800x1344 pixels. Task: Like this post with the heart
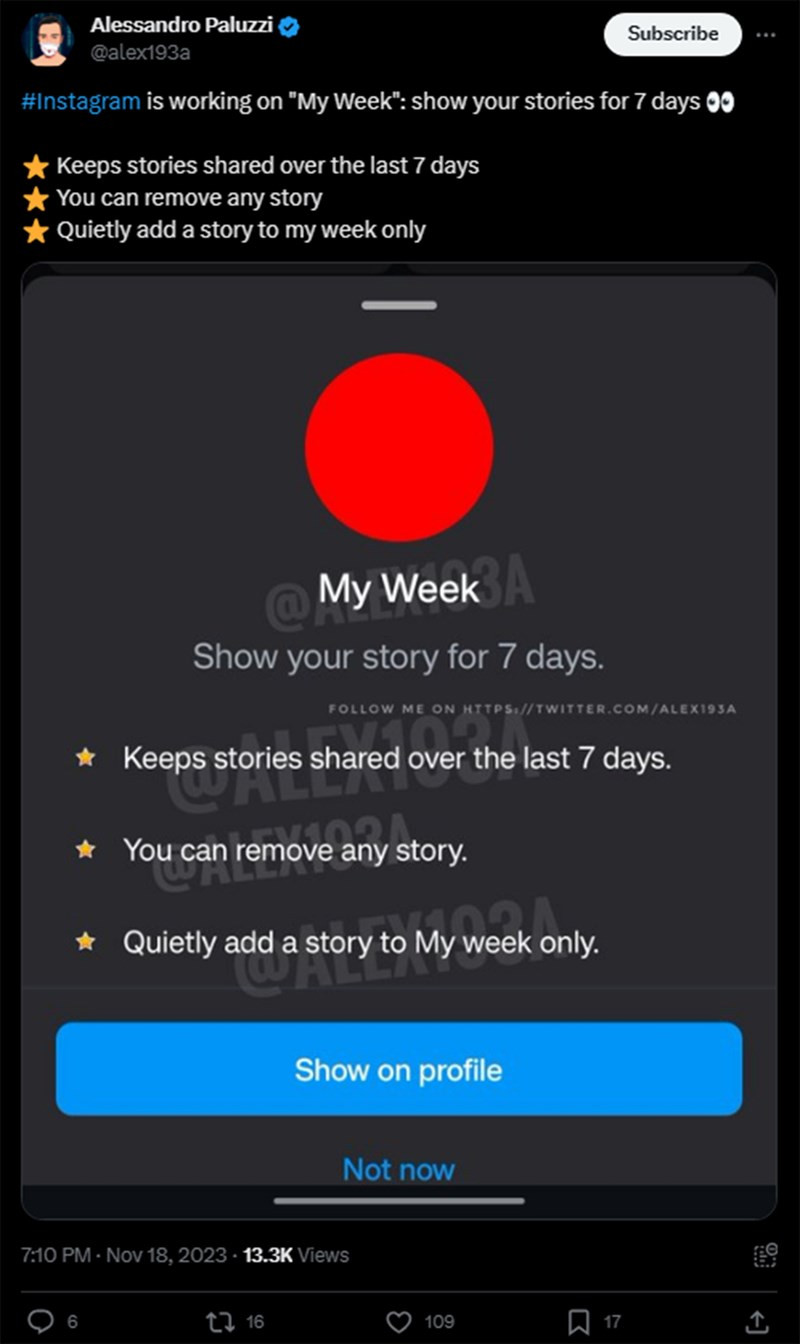[399, 1321]
